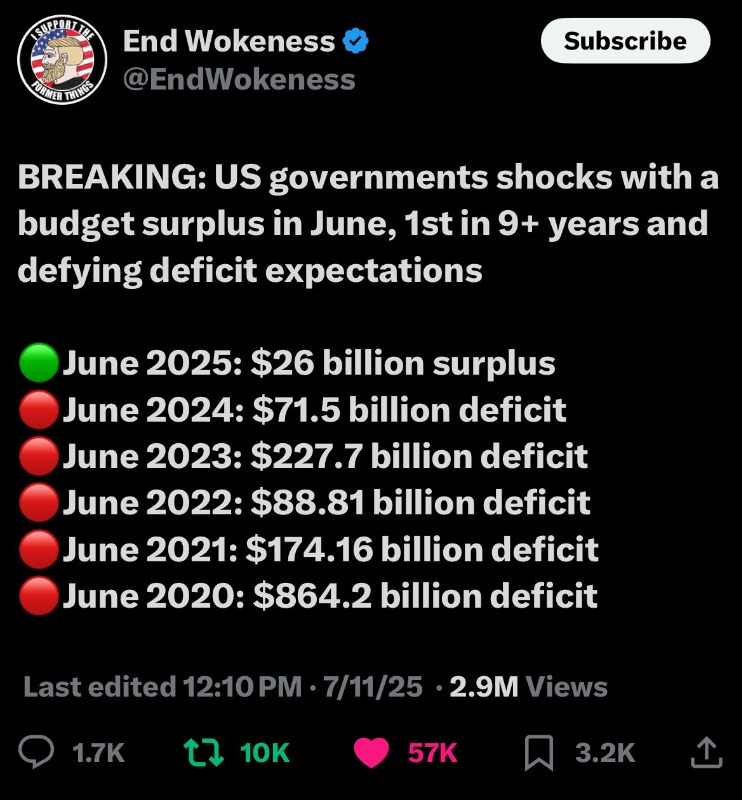Share this post
The height and width of the screenshot is (800, 742).
point(705,752)
